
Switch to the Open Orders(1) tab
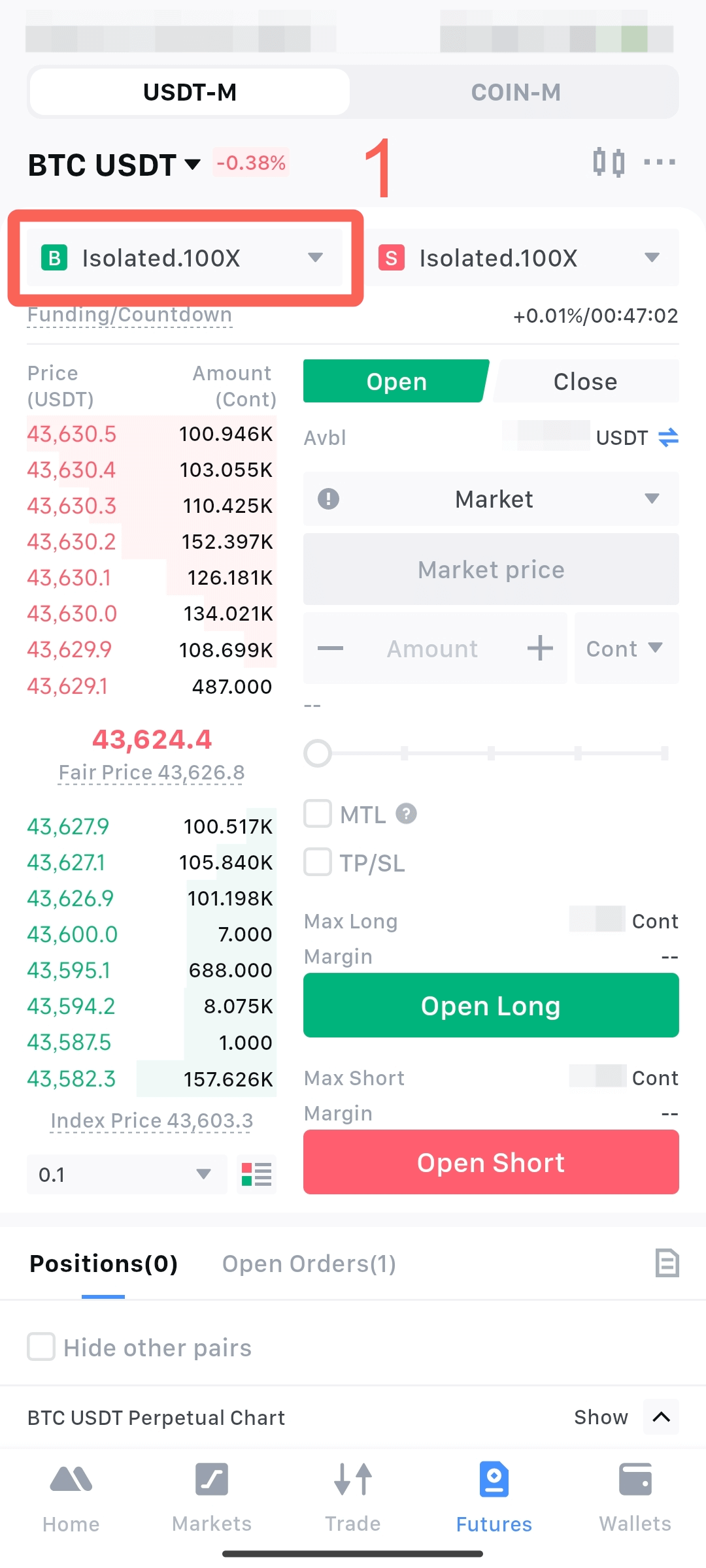pyautogui.click(x=309, y=1264)
